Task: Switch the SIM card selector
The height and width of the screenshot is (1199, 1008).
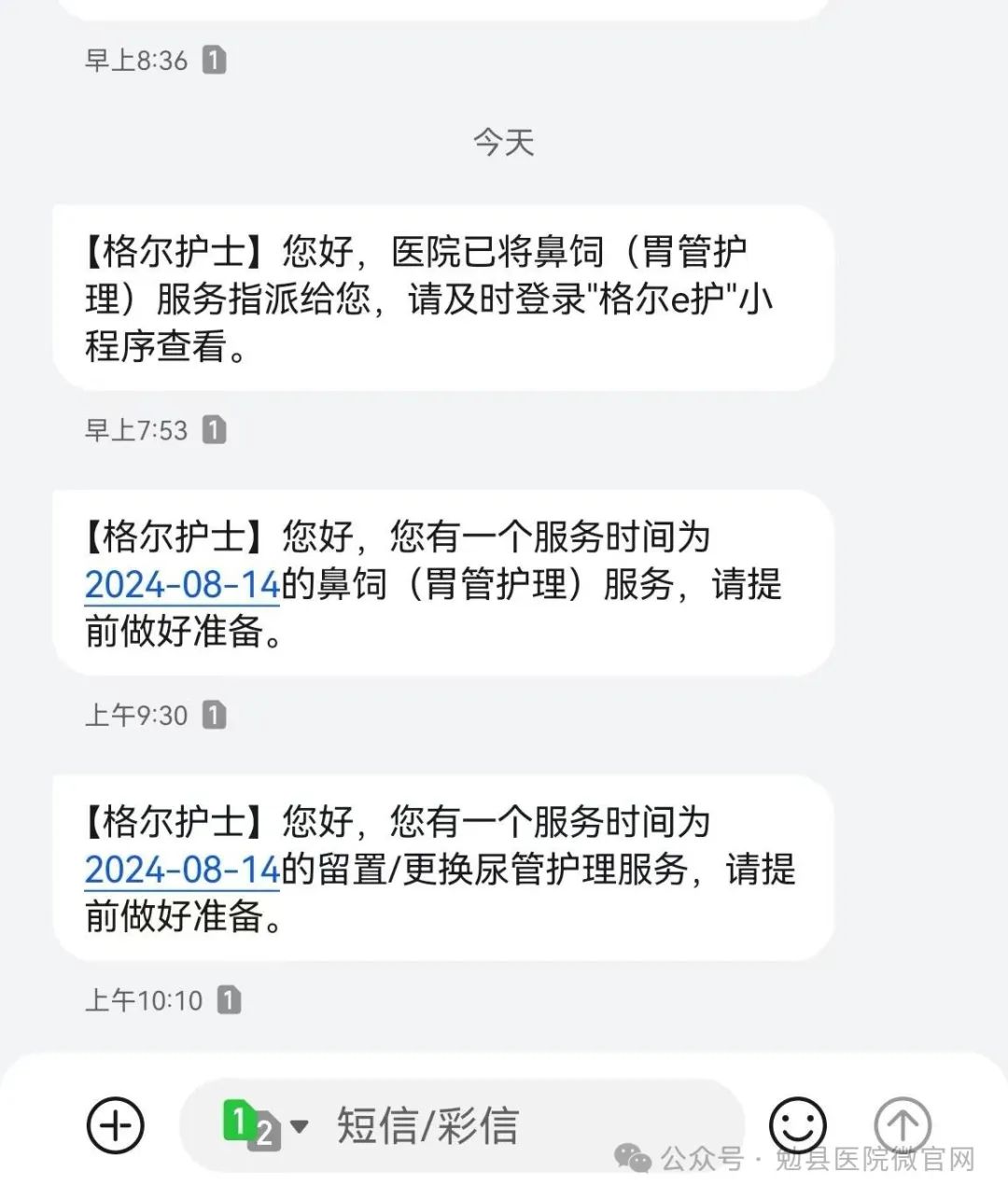Action: click(x=264, y=1125)
